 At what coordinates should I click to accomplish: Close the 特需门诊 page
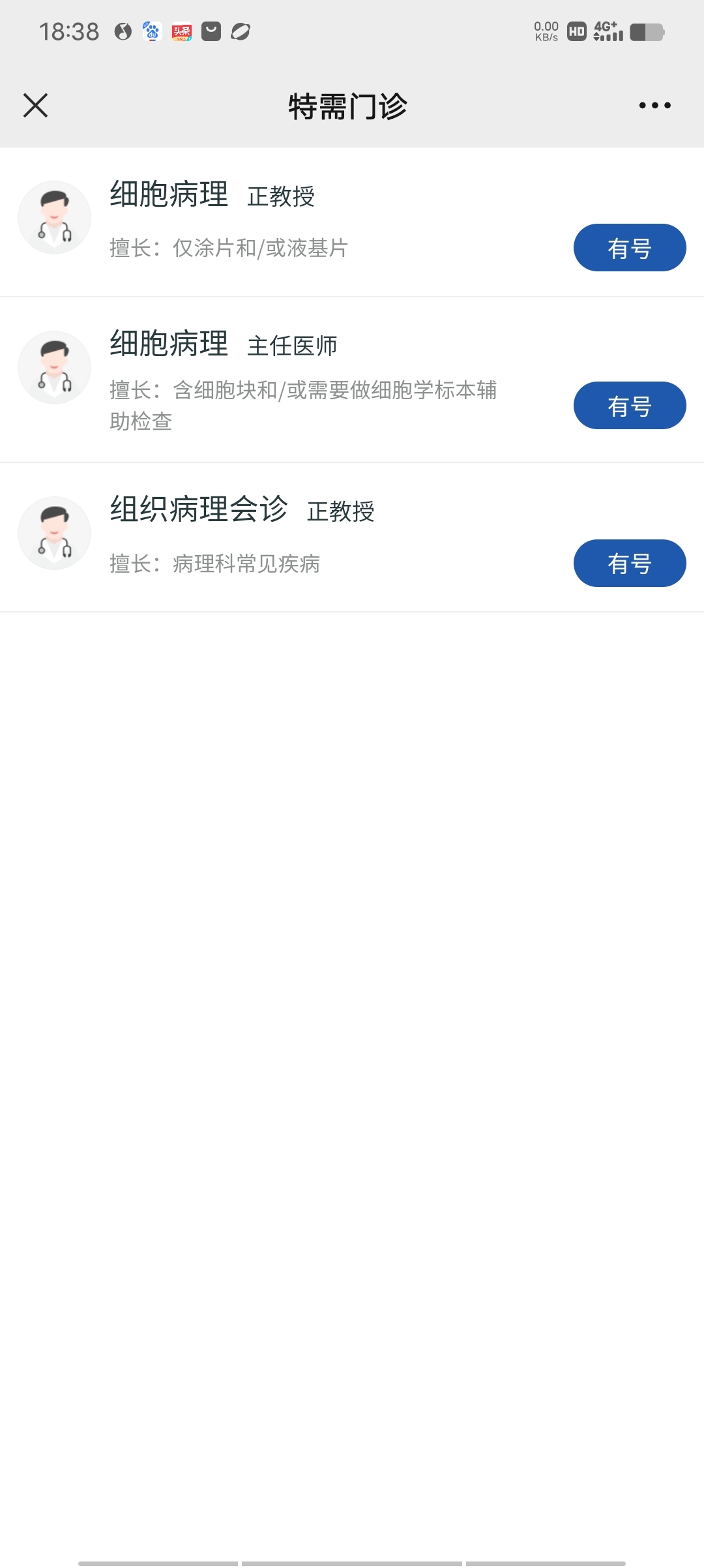35,105
